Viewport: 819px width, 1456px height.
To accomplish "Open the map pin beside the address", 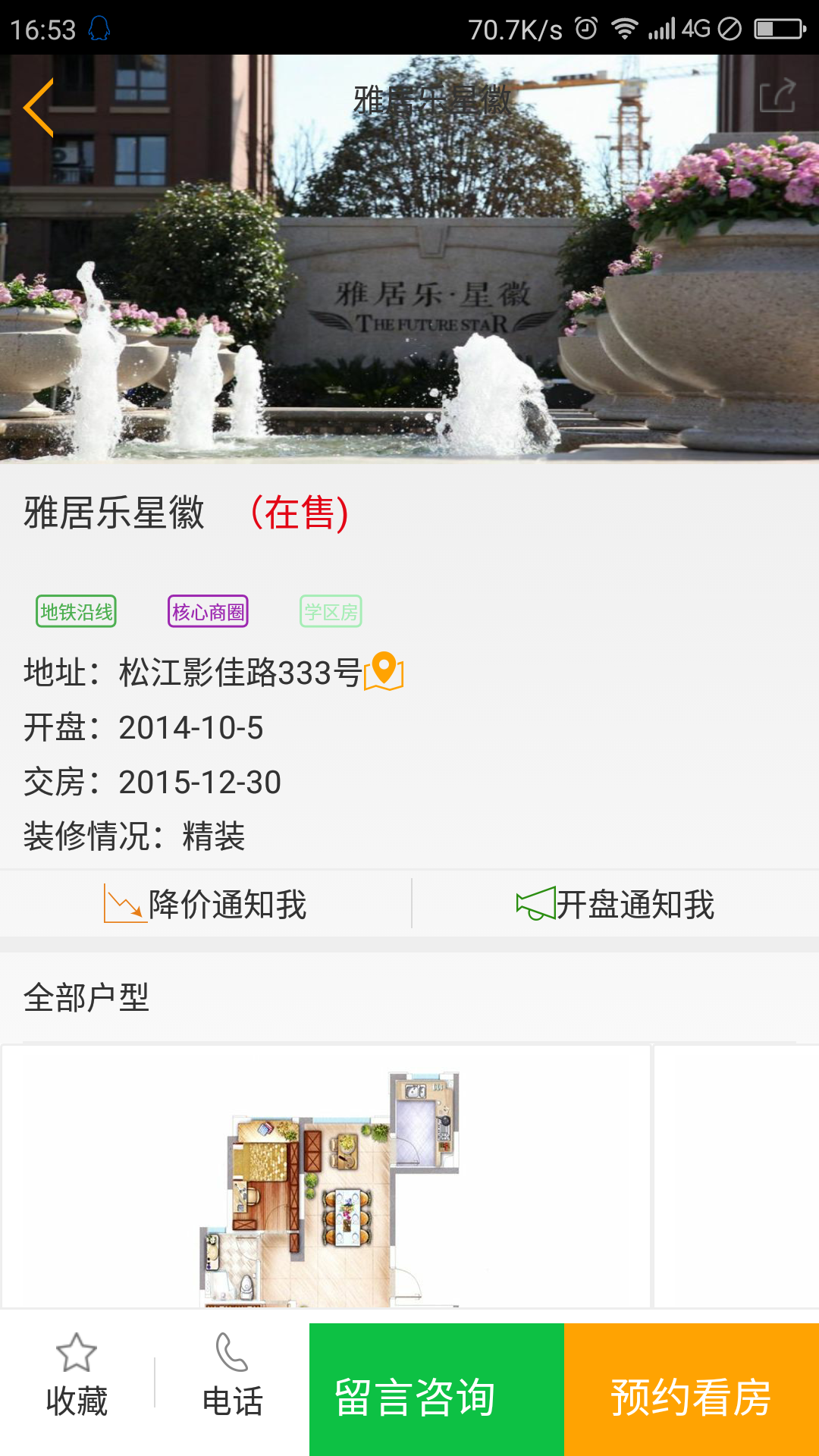I will point(384,671).
